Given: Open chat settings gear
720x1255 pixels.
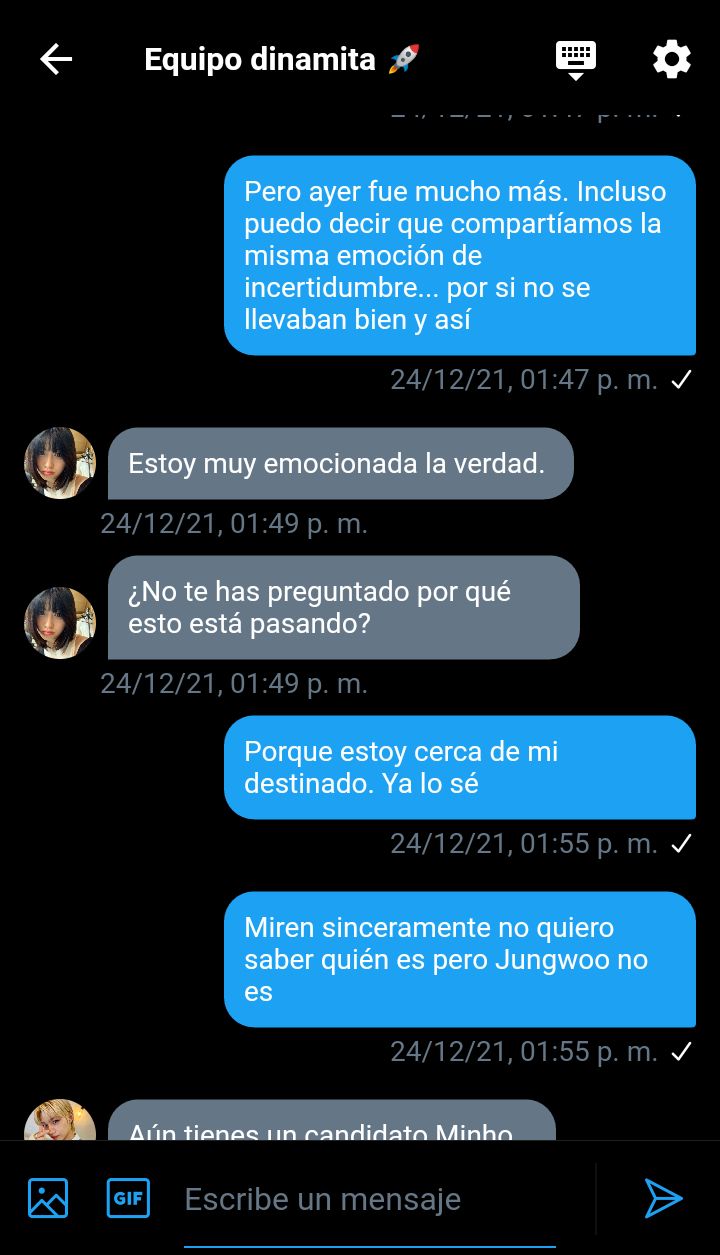Looking at the screenshot, I should pos(671,60).
